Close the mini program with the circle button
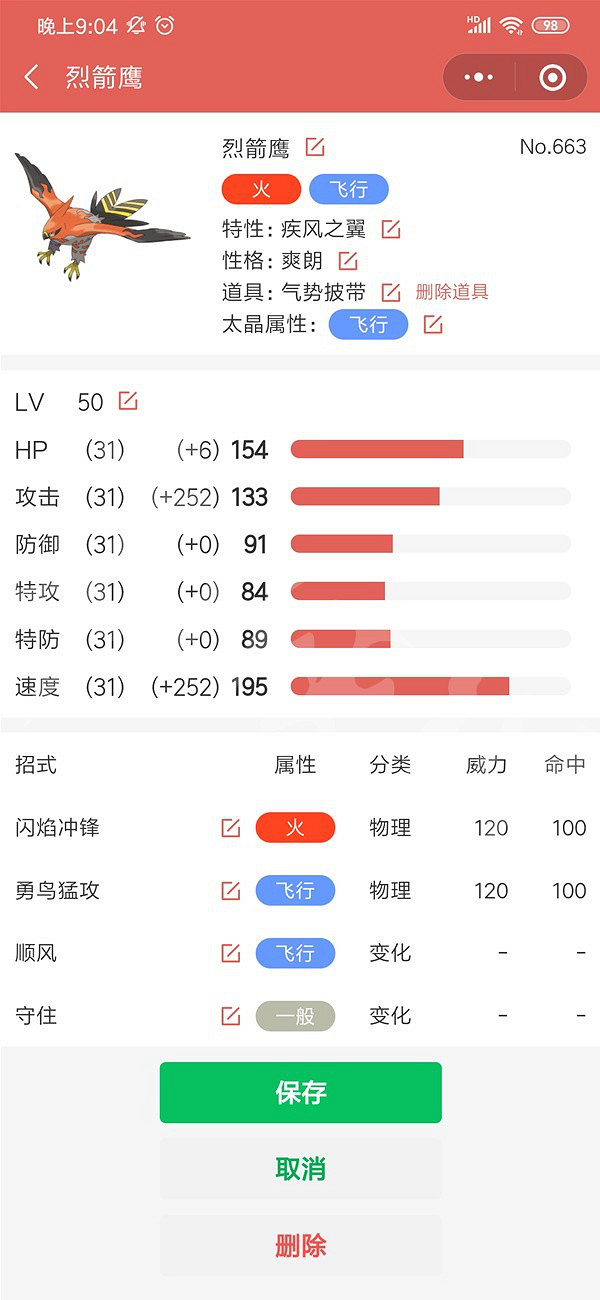This screenshot has height=1300, width=600. (552, 77)
